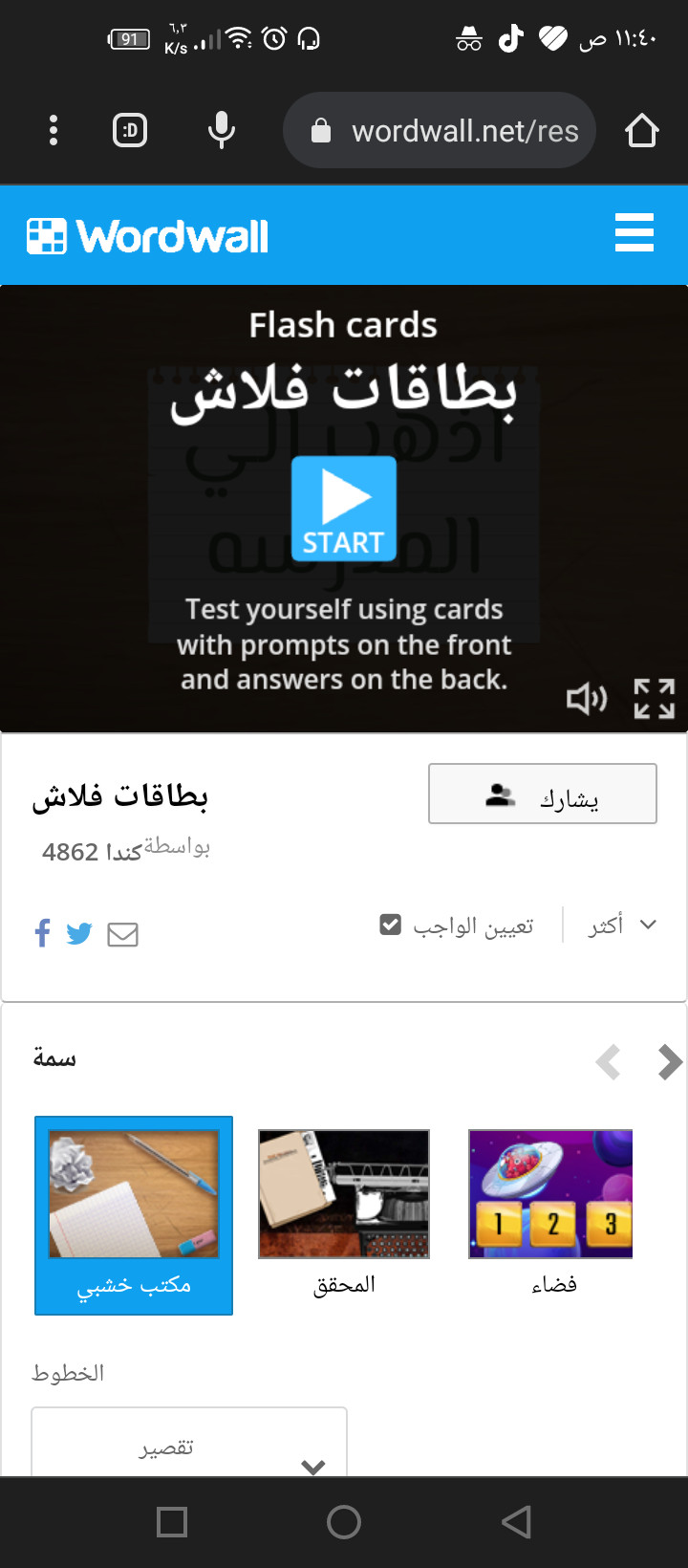Viewport: 688px width, 1568px height.
Task: Tap the يشارك share button
Action: coord(542,794)
